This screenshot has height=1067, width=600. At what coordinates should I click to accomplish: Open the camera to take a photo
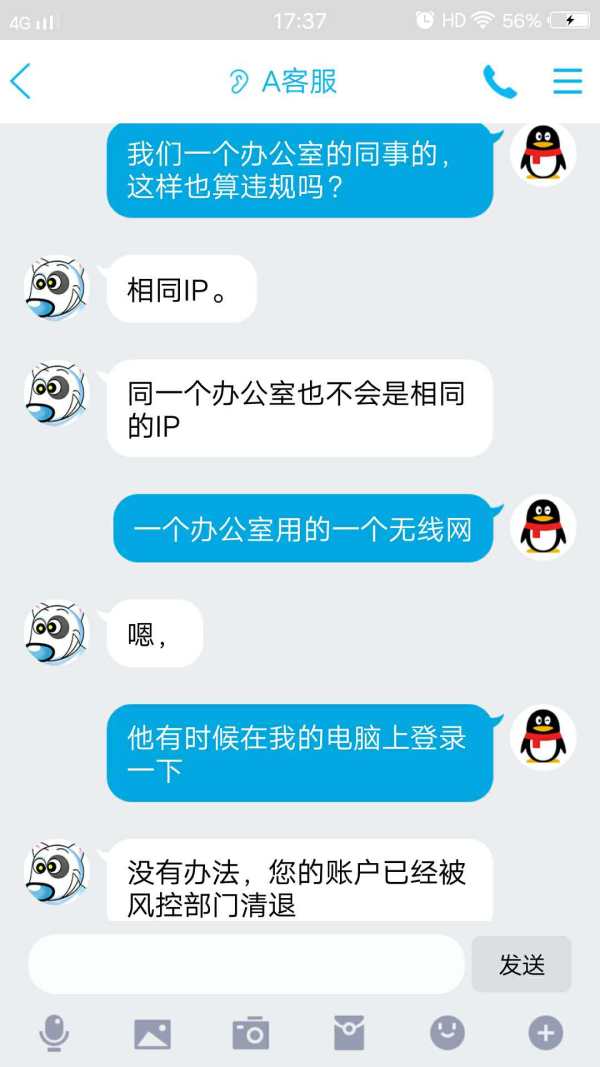click(x=250, y=1033)
